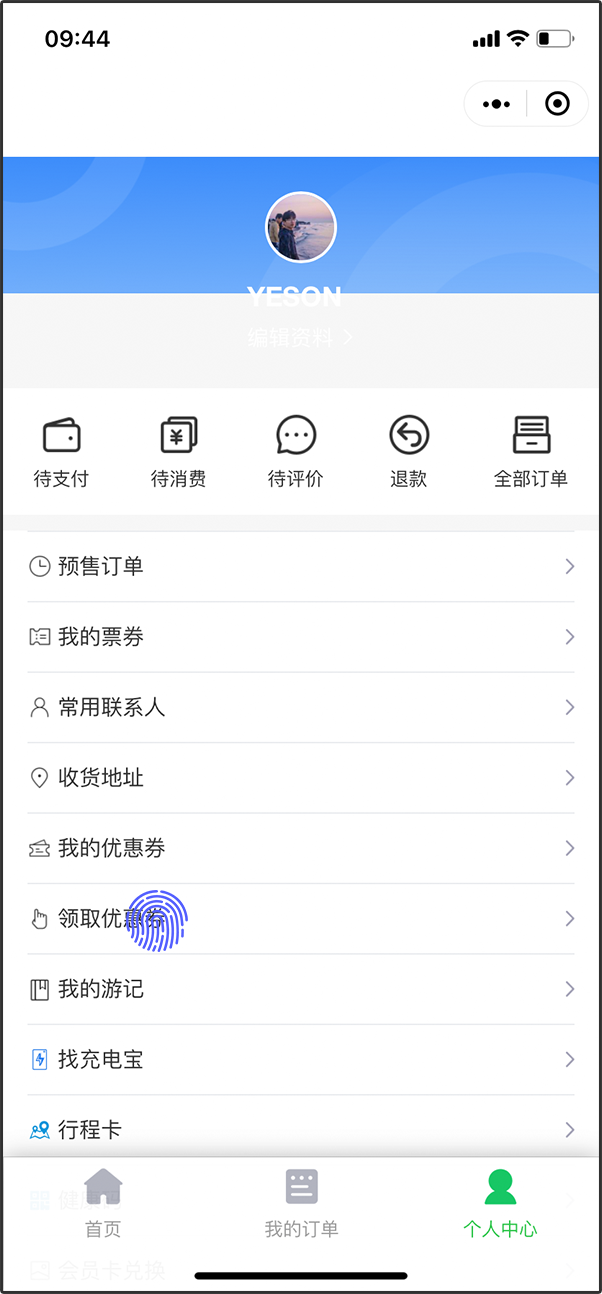
Task: Open 待评价 orders awaiting review
Action: click(295, 452)
